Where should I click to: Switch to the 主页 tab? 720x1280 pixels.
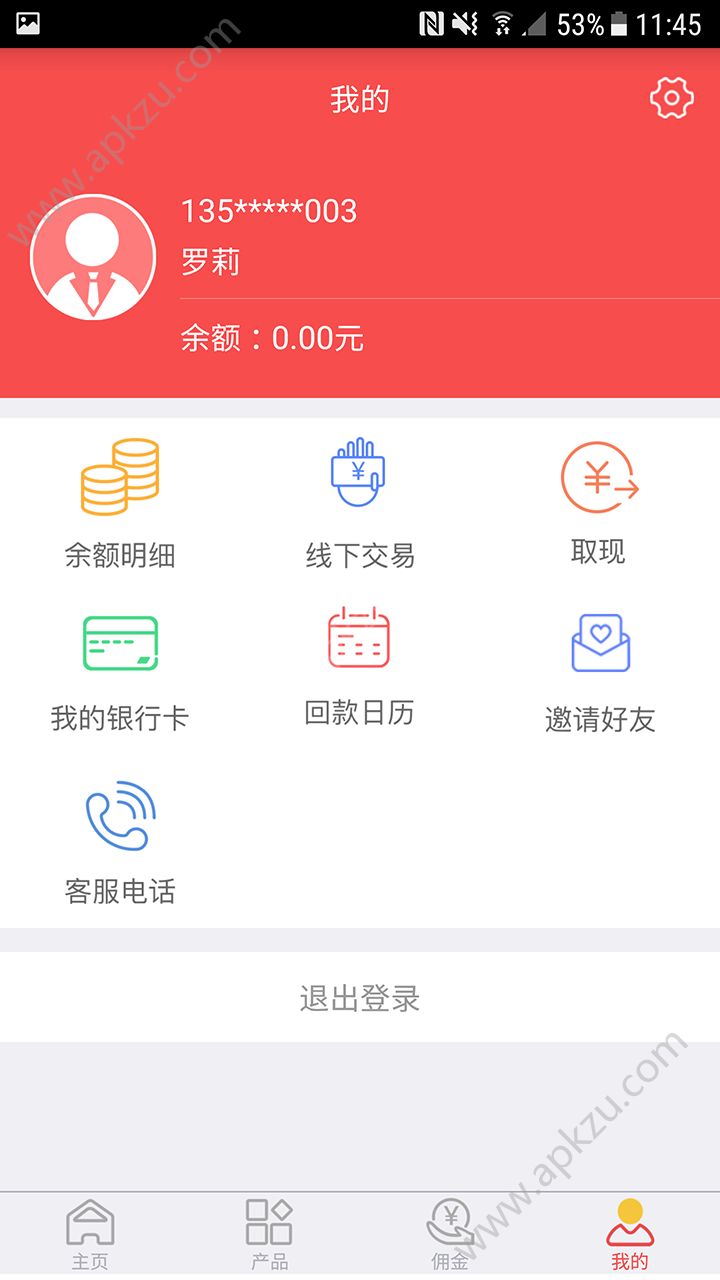89,1232
